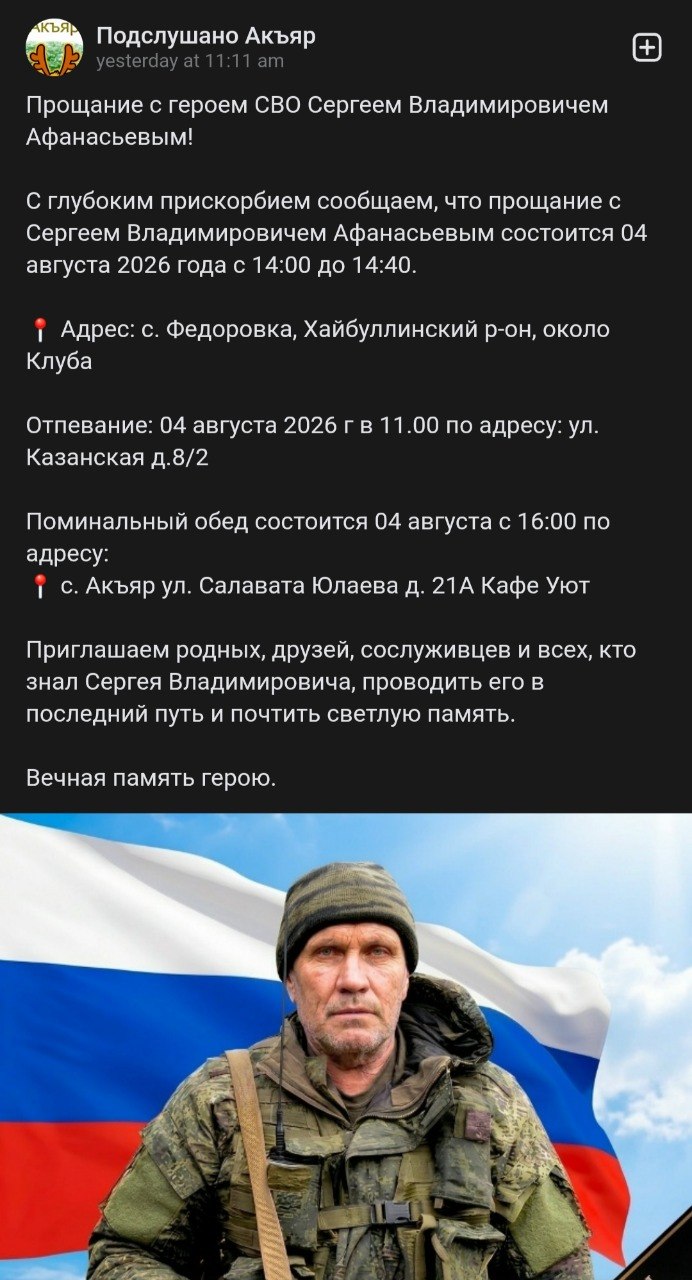
Task: Tap the plus icon to follow community
Action: 647,48
